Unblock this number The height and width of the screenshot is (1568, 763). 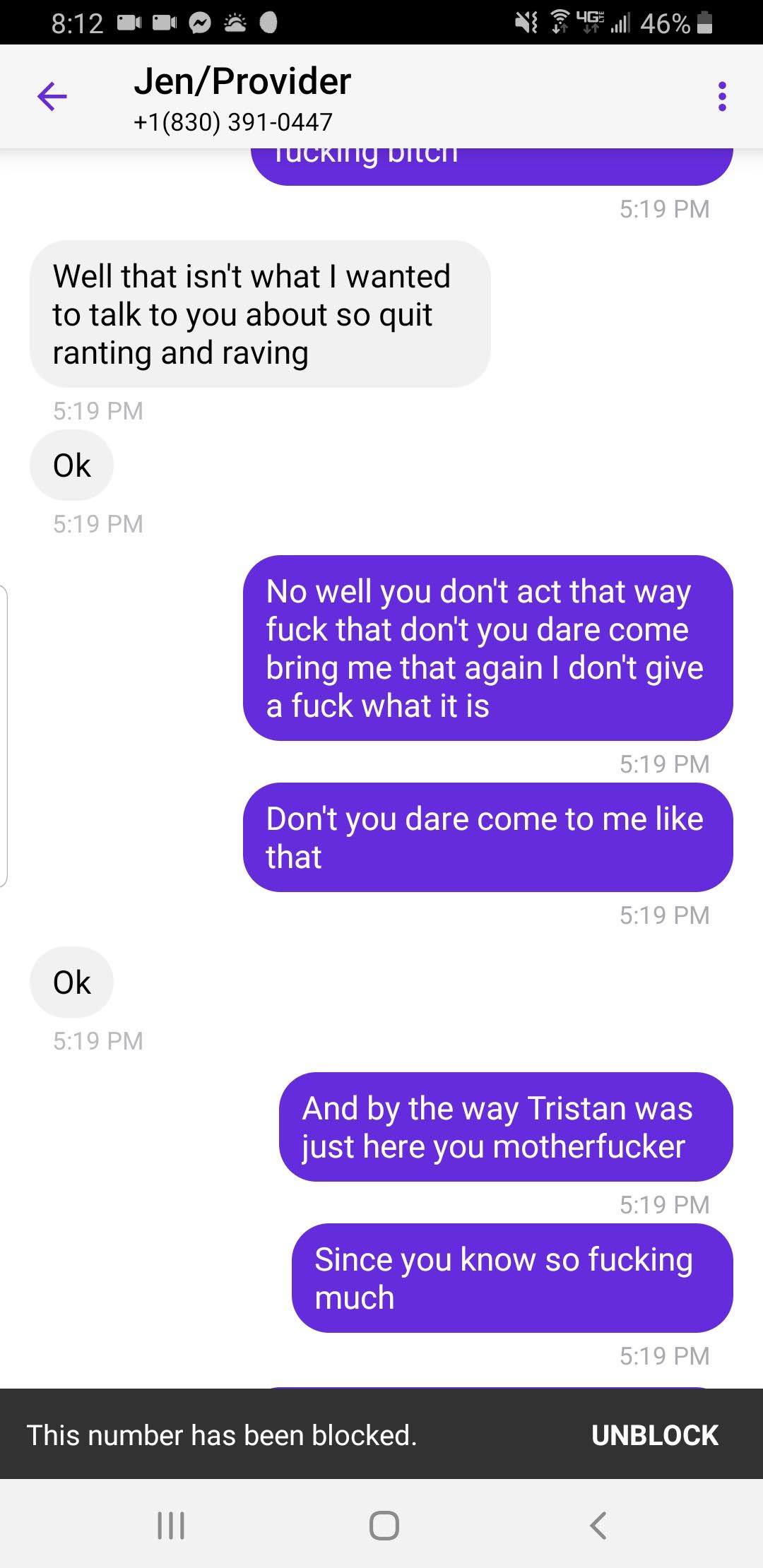point(654,1435)
